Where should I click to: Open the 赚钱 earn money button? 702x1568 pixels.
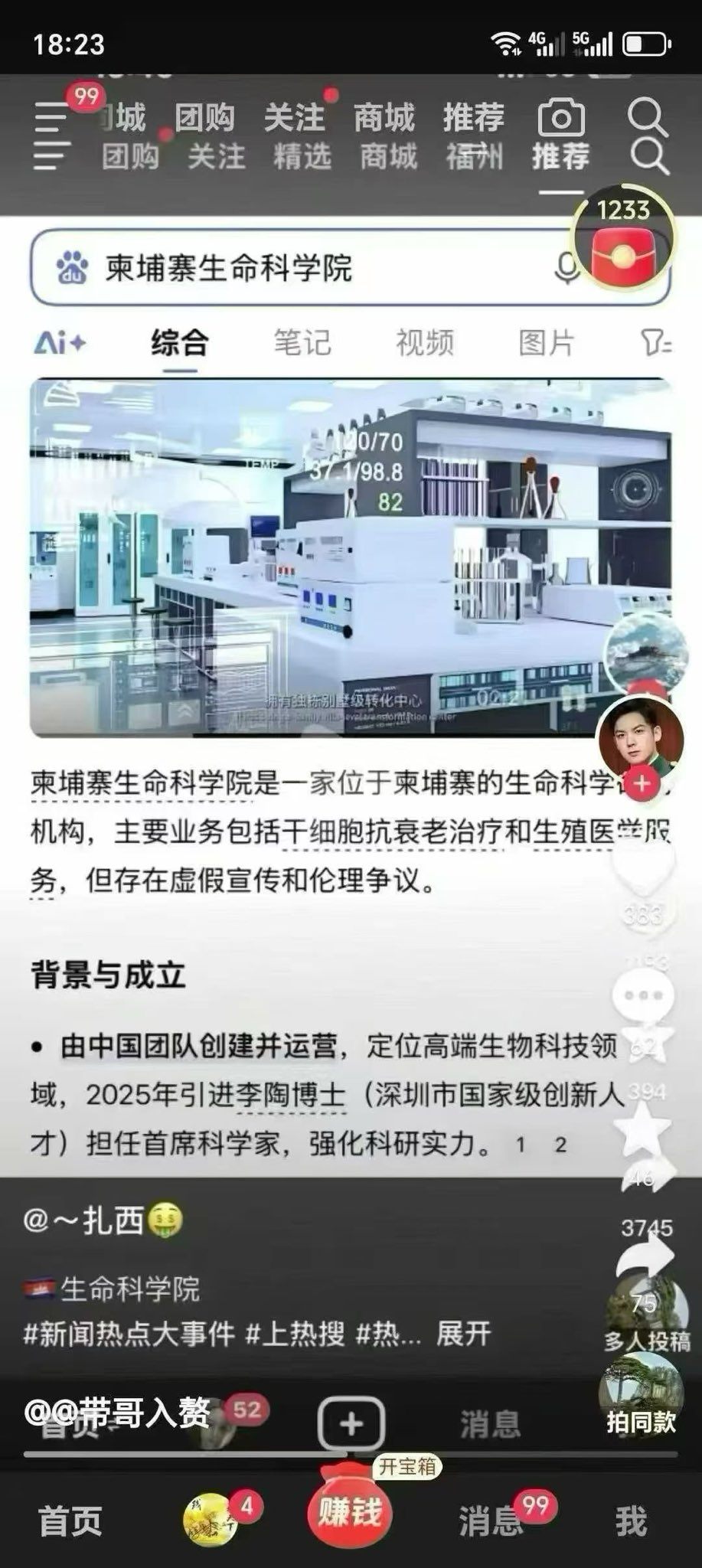pos(350,1512)
